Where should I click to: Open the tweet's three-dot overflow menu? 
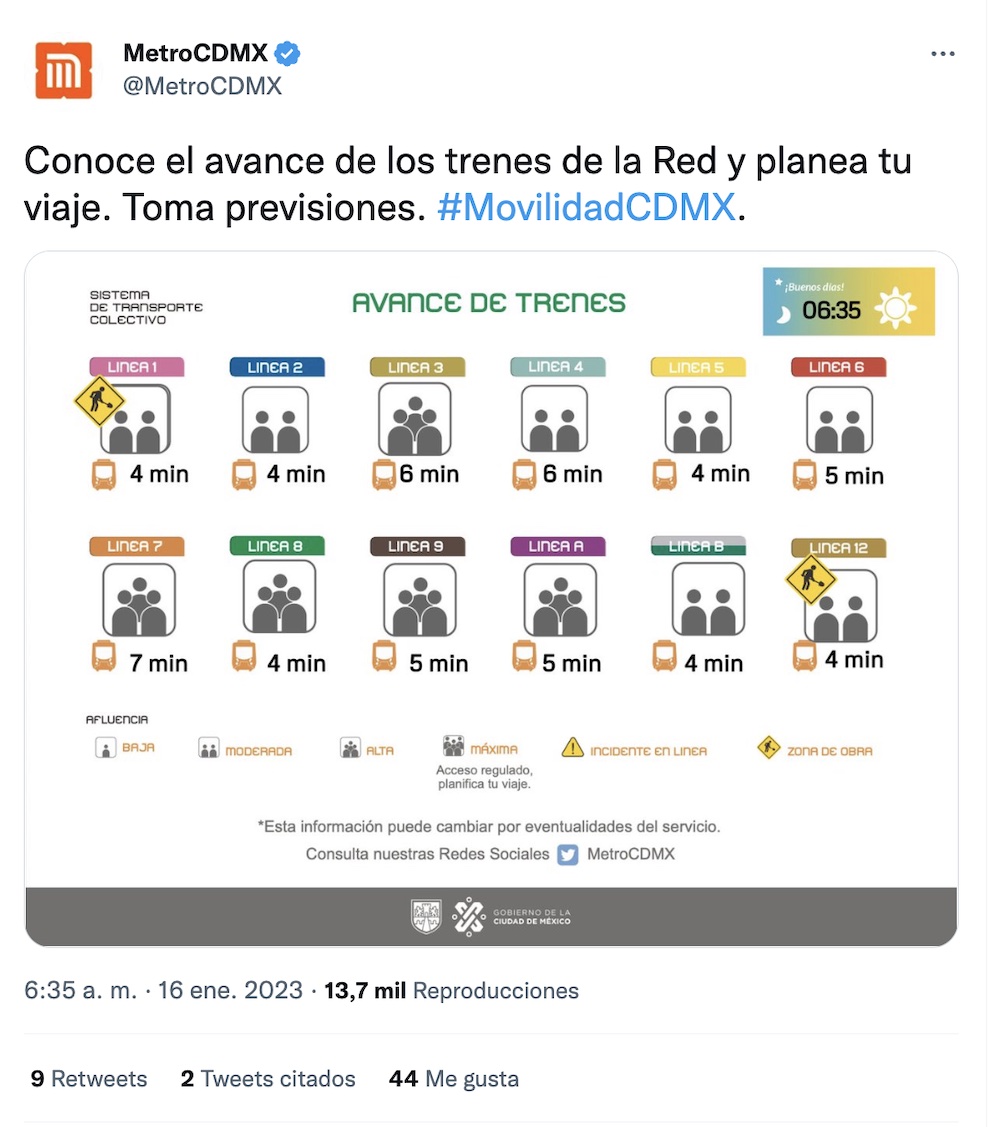coord(942,54)
